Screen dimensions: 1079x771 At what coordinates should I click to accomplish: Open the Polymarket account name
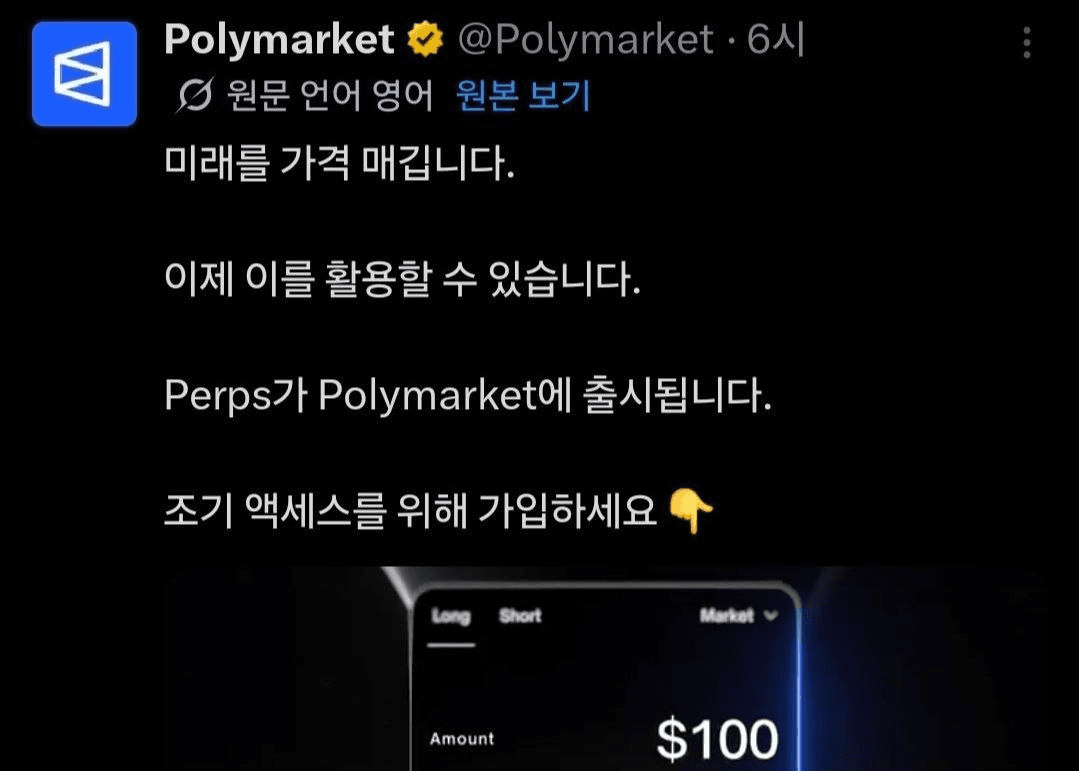pyautogui.click(x=279, y=40)
